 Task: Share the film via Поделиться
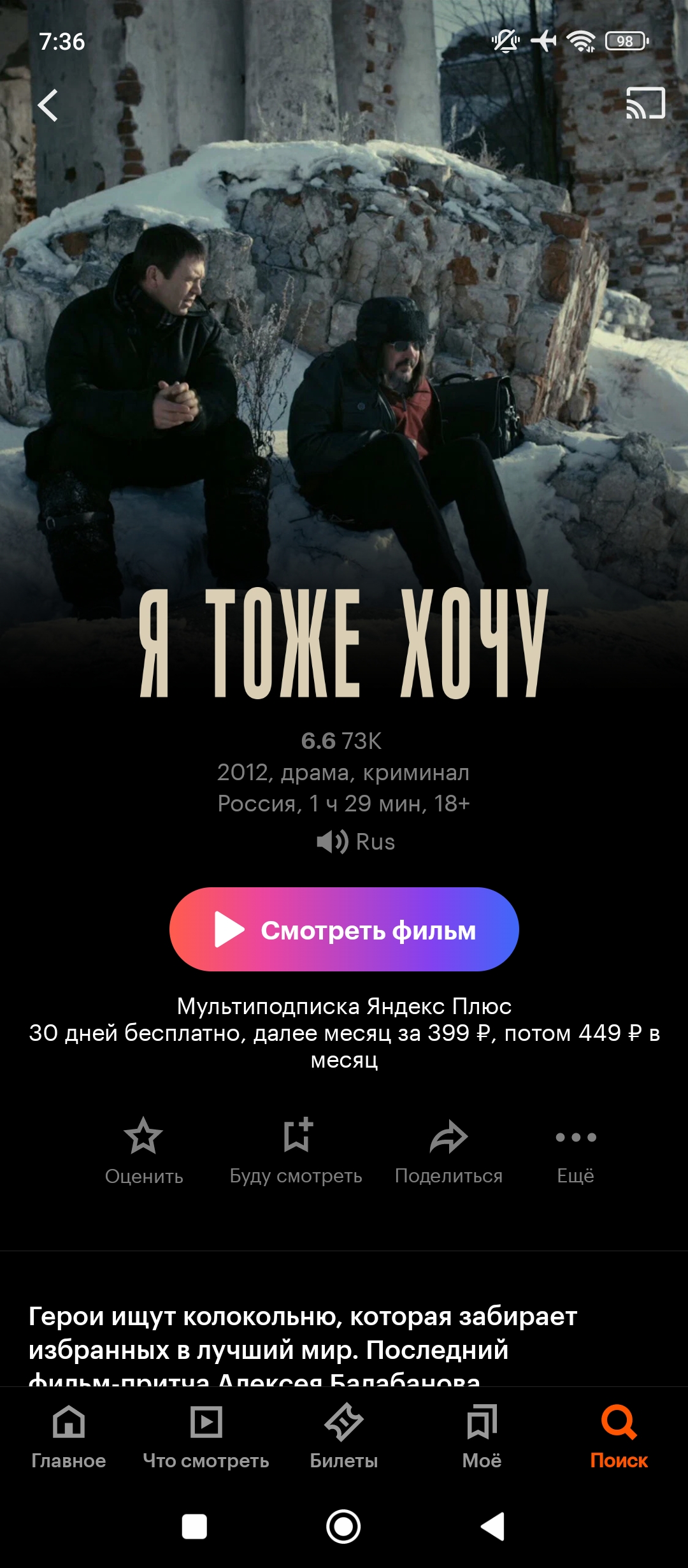[x=448, y=1151]
